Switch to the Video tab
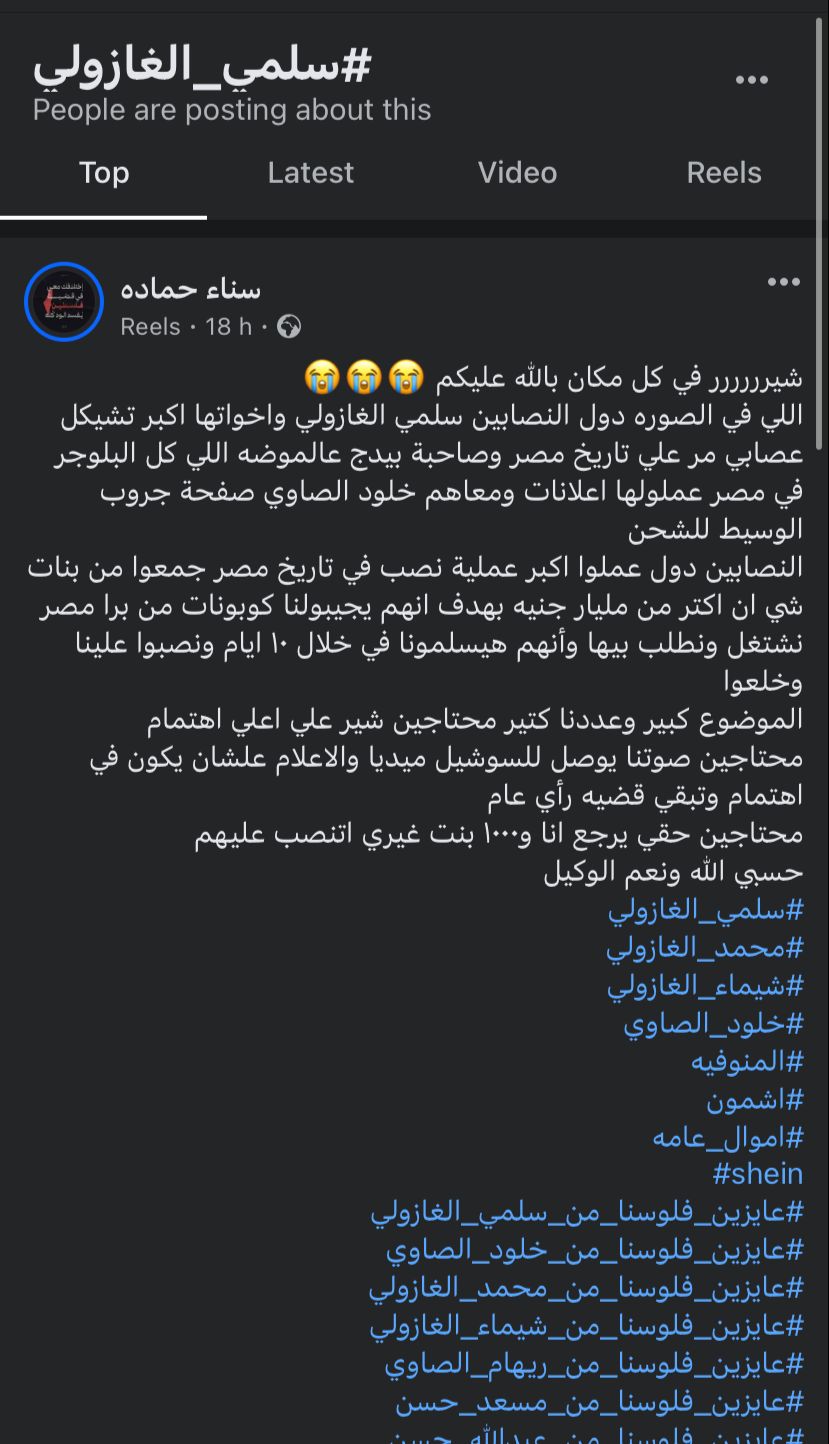 click(x=517, y=173)
